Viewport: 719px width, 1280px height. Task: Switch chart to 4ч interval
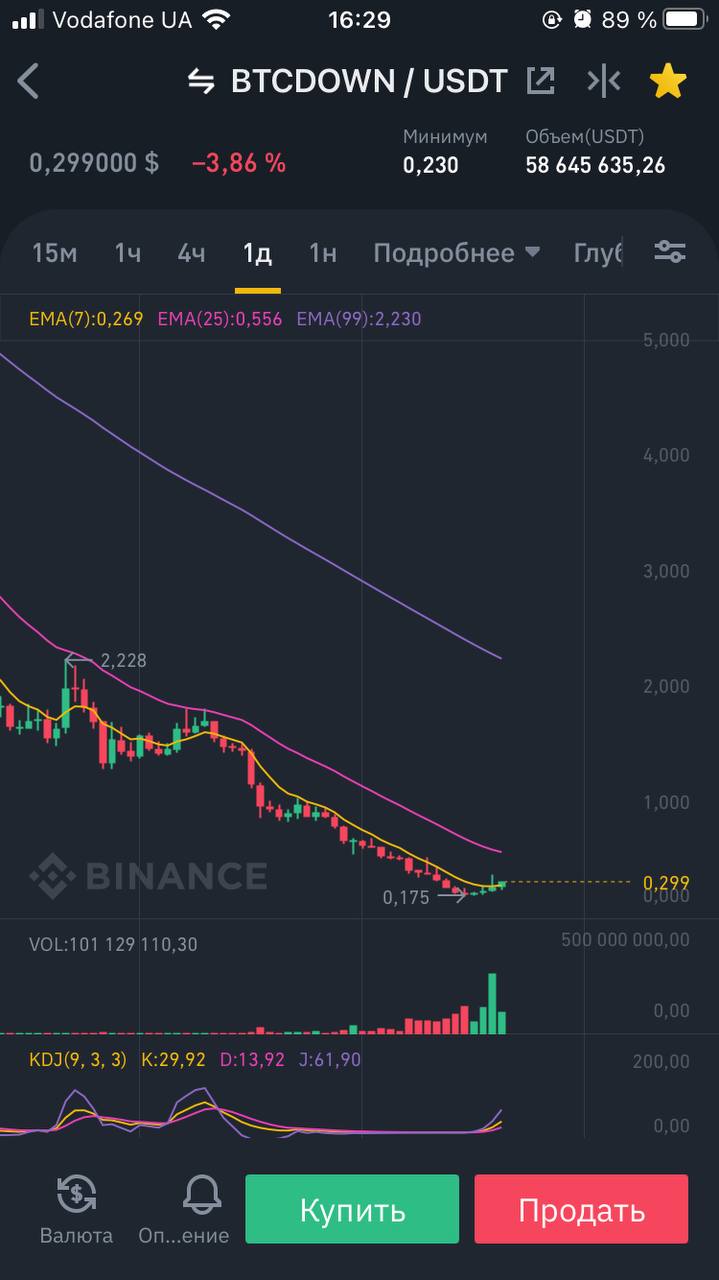point(191,253)
